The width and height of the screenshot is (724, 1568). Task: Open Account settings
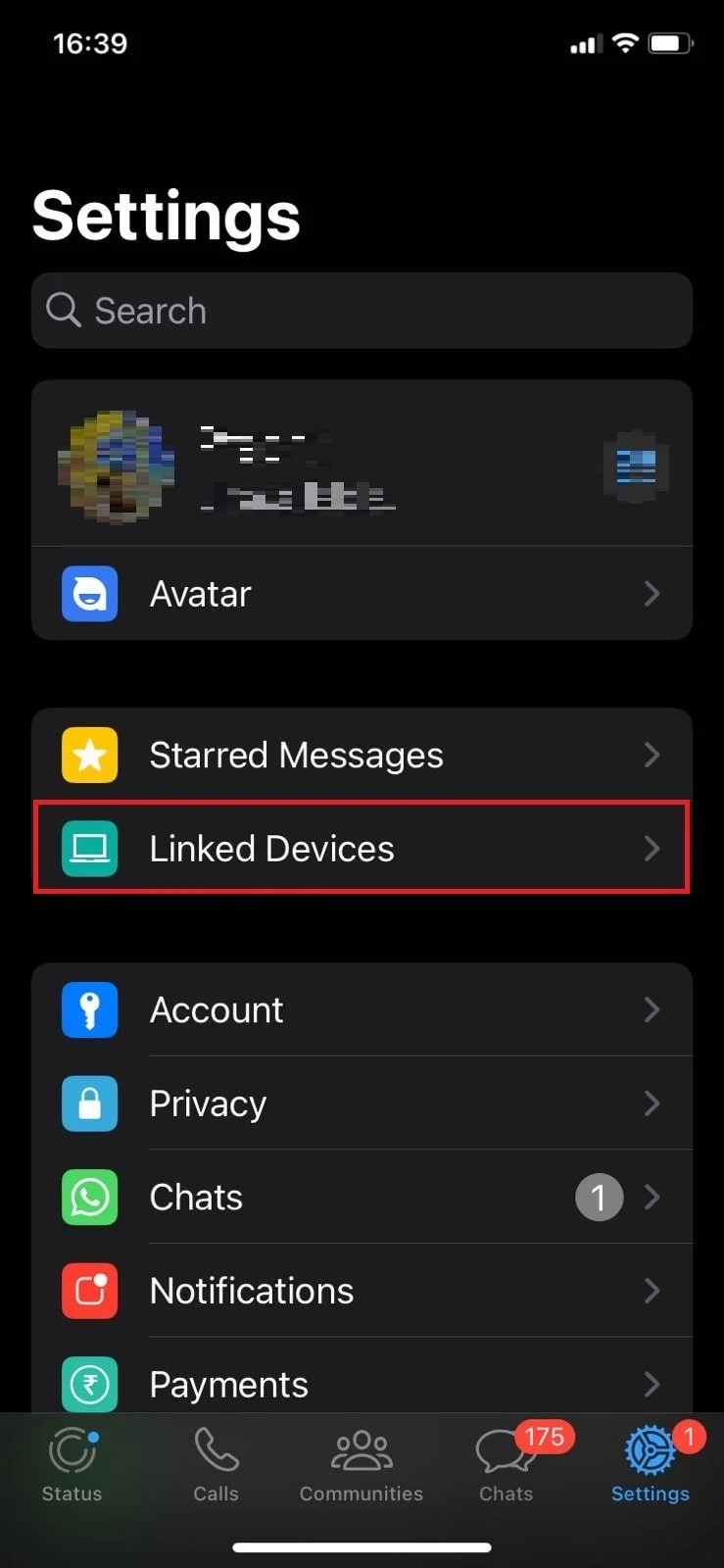point(362,1009)
